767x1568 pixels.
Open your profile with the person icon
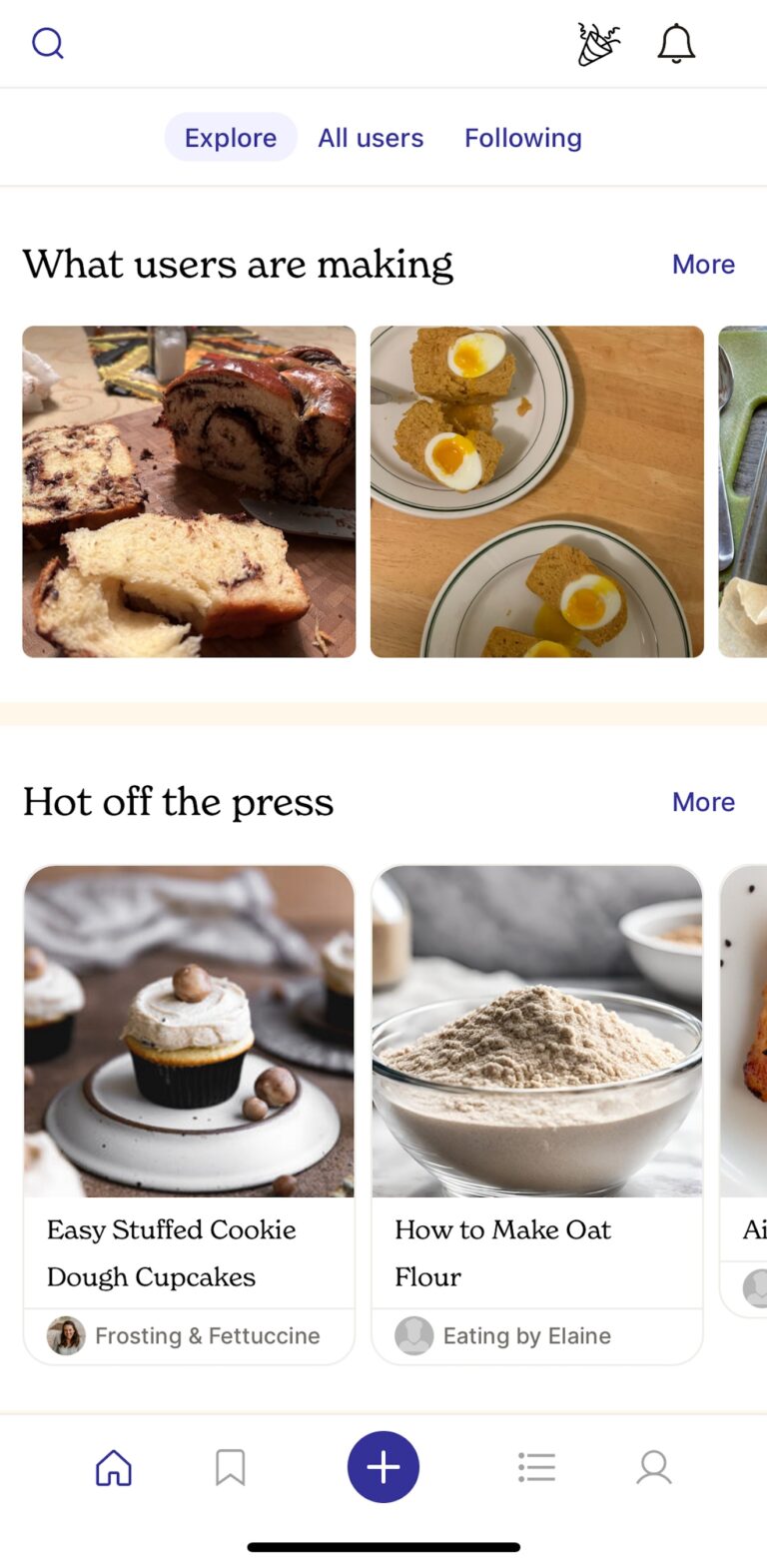click(653, 1467)
